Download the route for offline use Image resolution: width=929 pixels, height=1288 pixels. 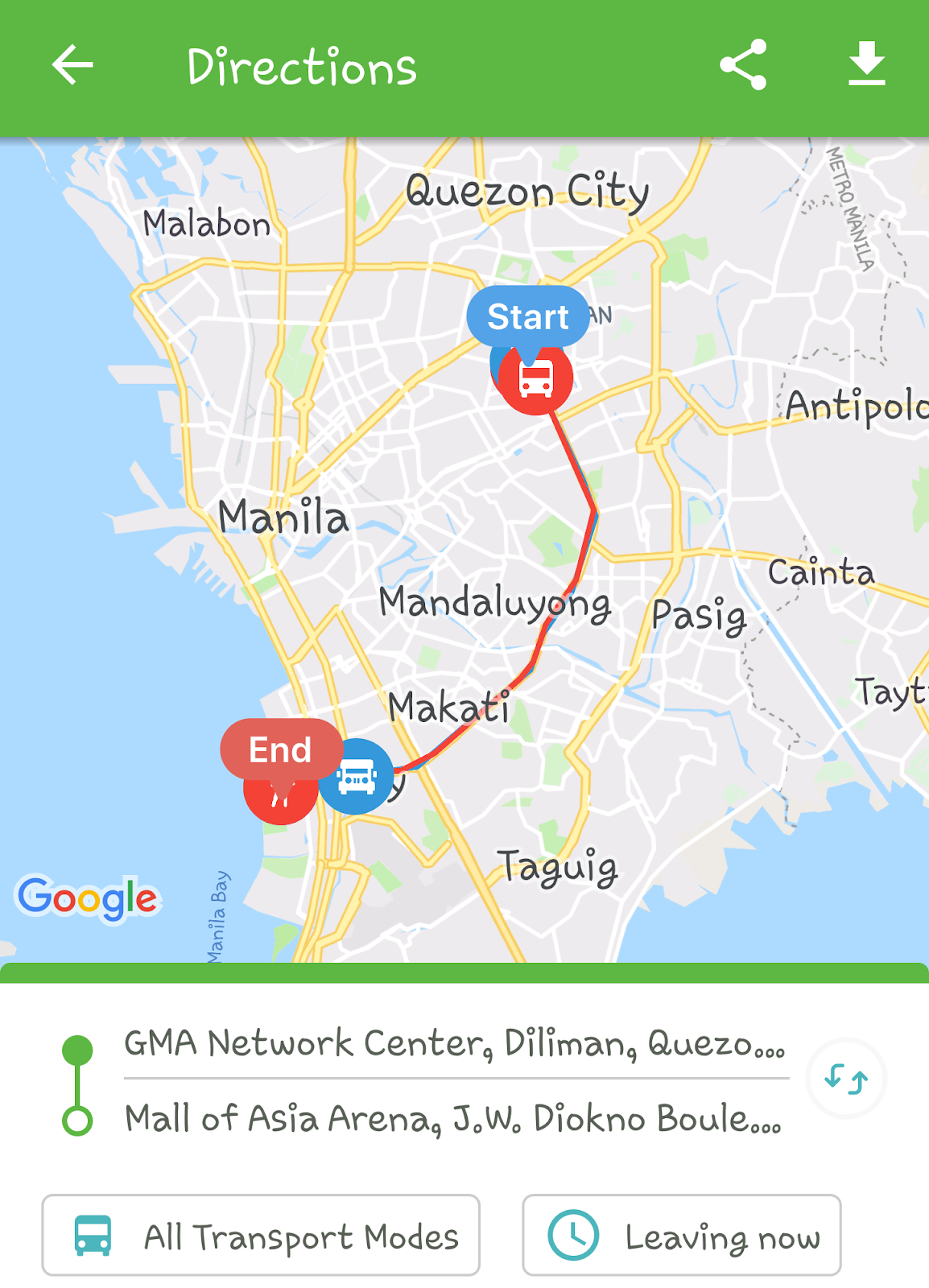866,64
